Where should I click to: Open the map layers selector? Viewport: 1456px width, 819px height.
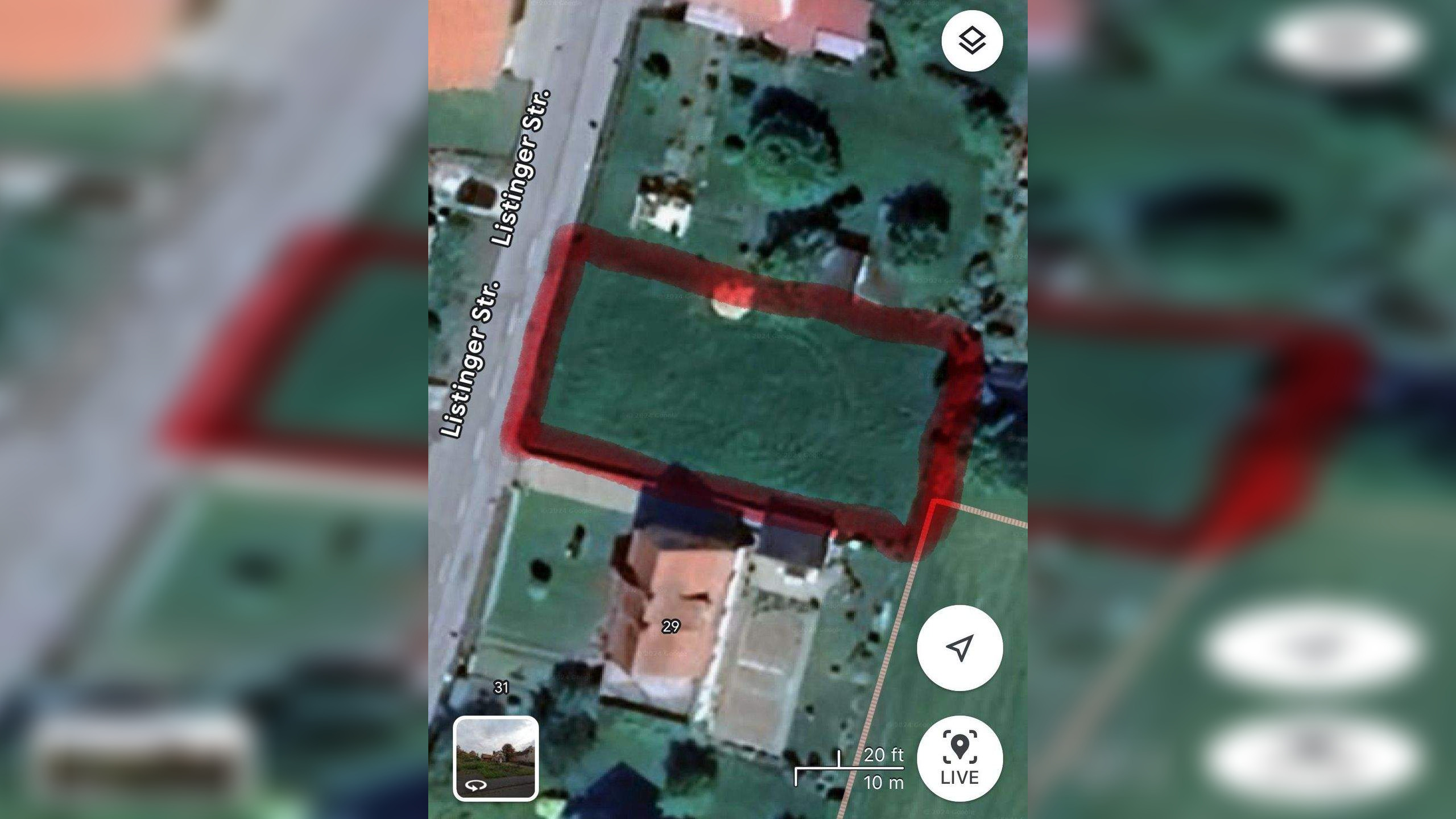coord(971,41)
